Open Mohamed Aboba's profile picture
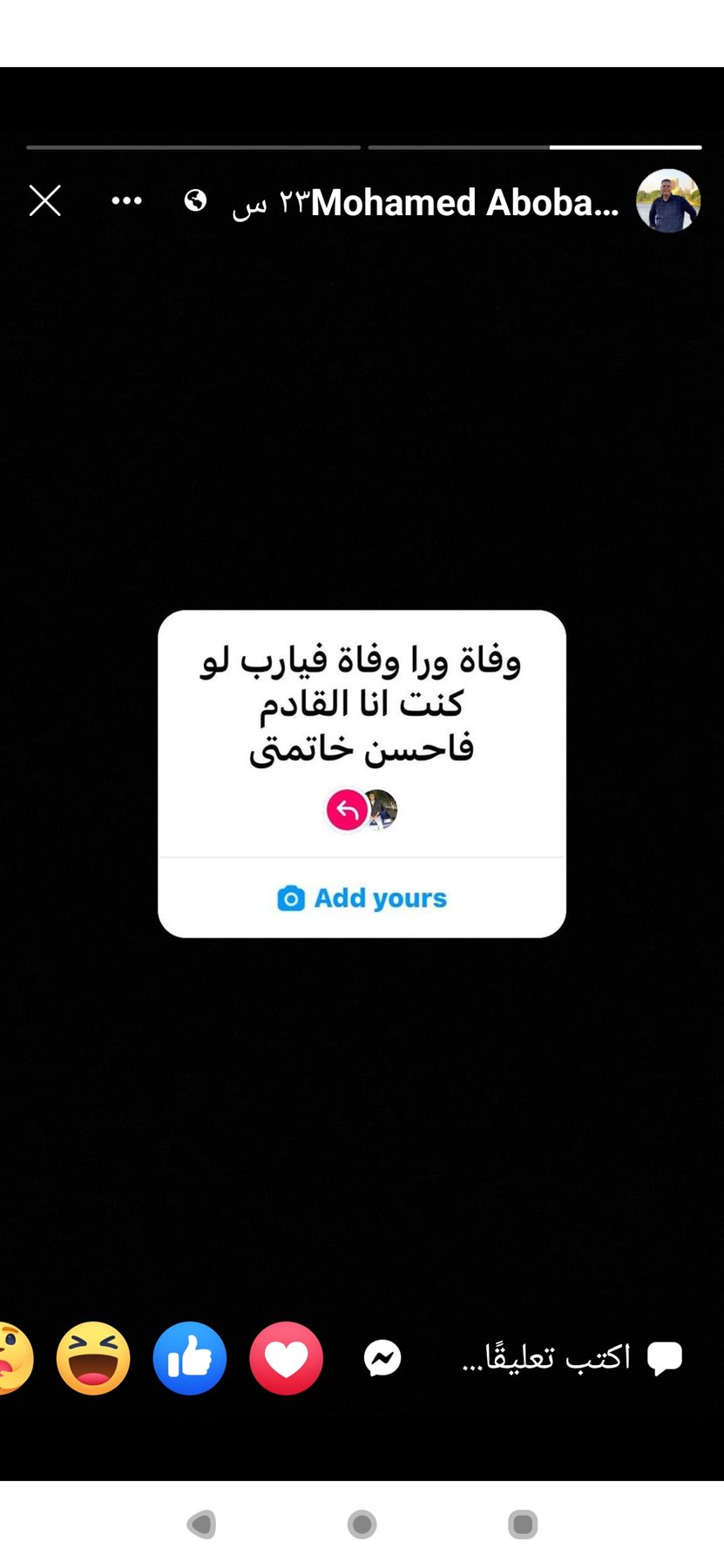This screenshot has height=1568, width=724. [667, 200]
